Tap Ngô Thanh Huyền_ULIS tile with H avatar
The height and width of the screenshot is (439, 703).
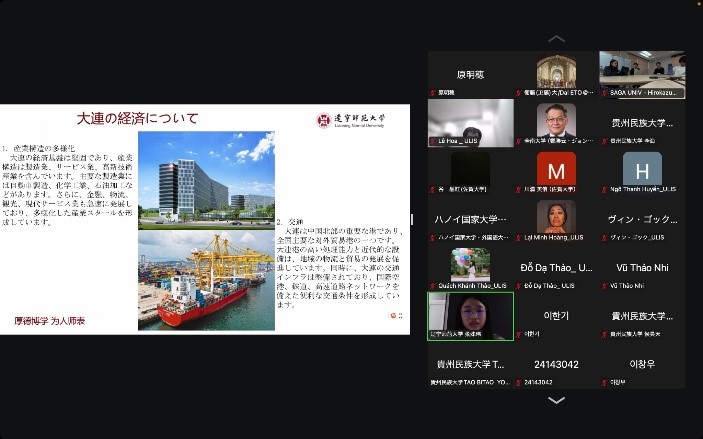[642, 170]
